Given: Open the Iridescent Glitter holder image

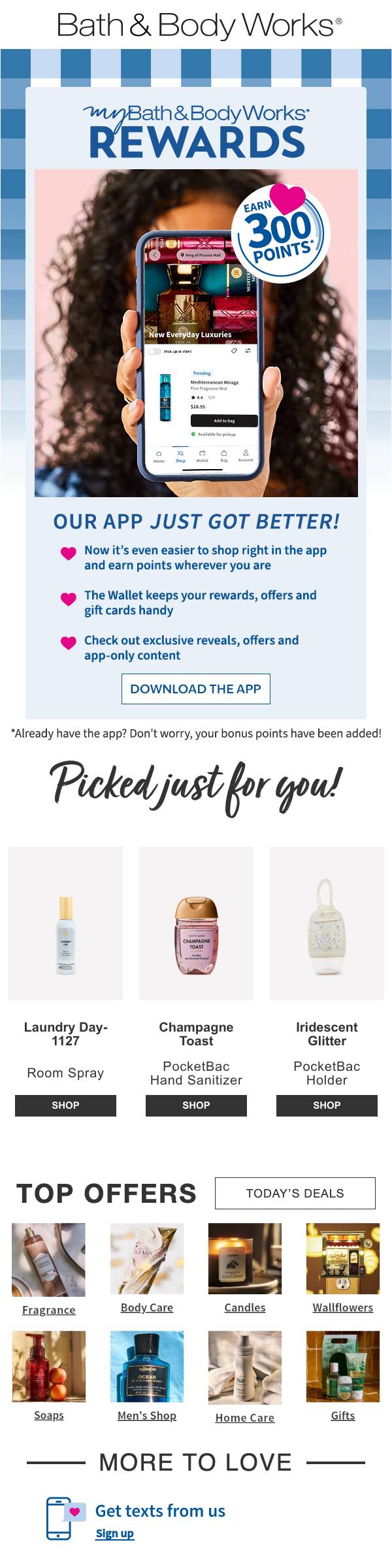Looking at the screenshot, I should coord(327,923).
